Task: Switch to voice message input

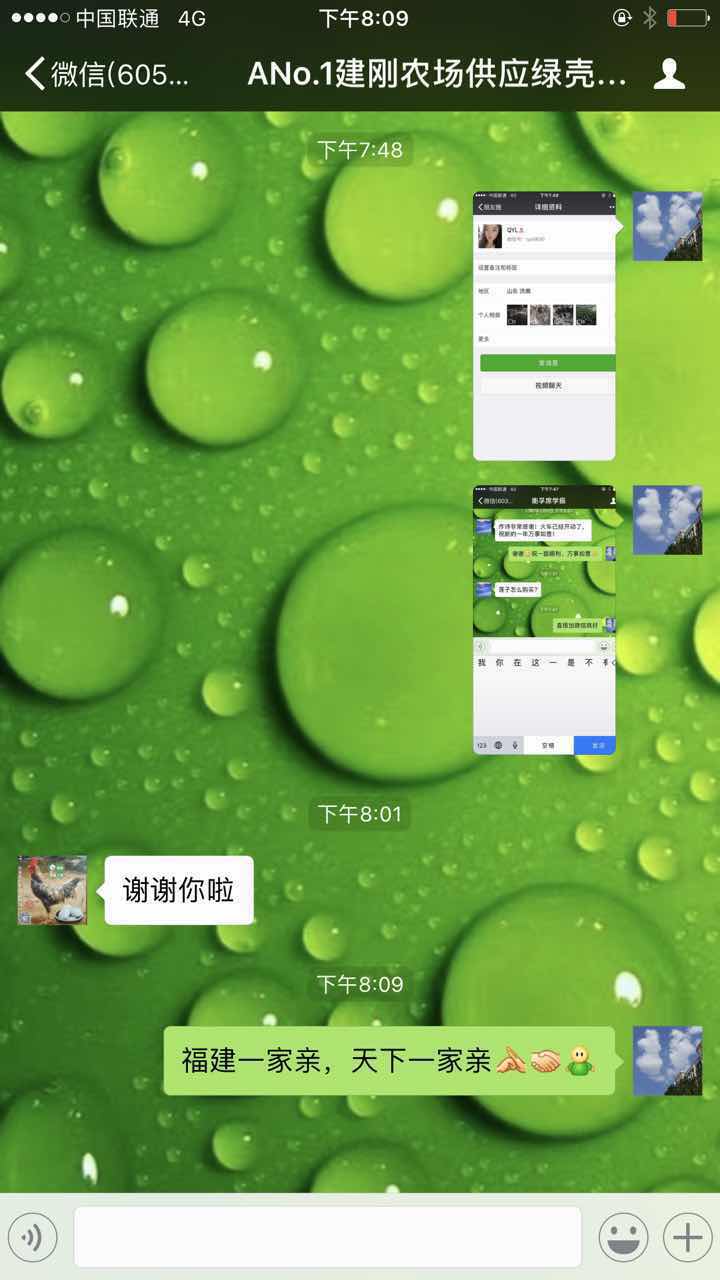Action: (x=33, y=1238)
